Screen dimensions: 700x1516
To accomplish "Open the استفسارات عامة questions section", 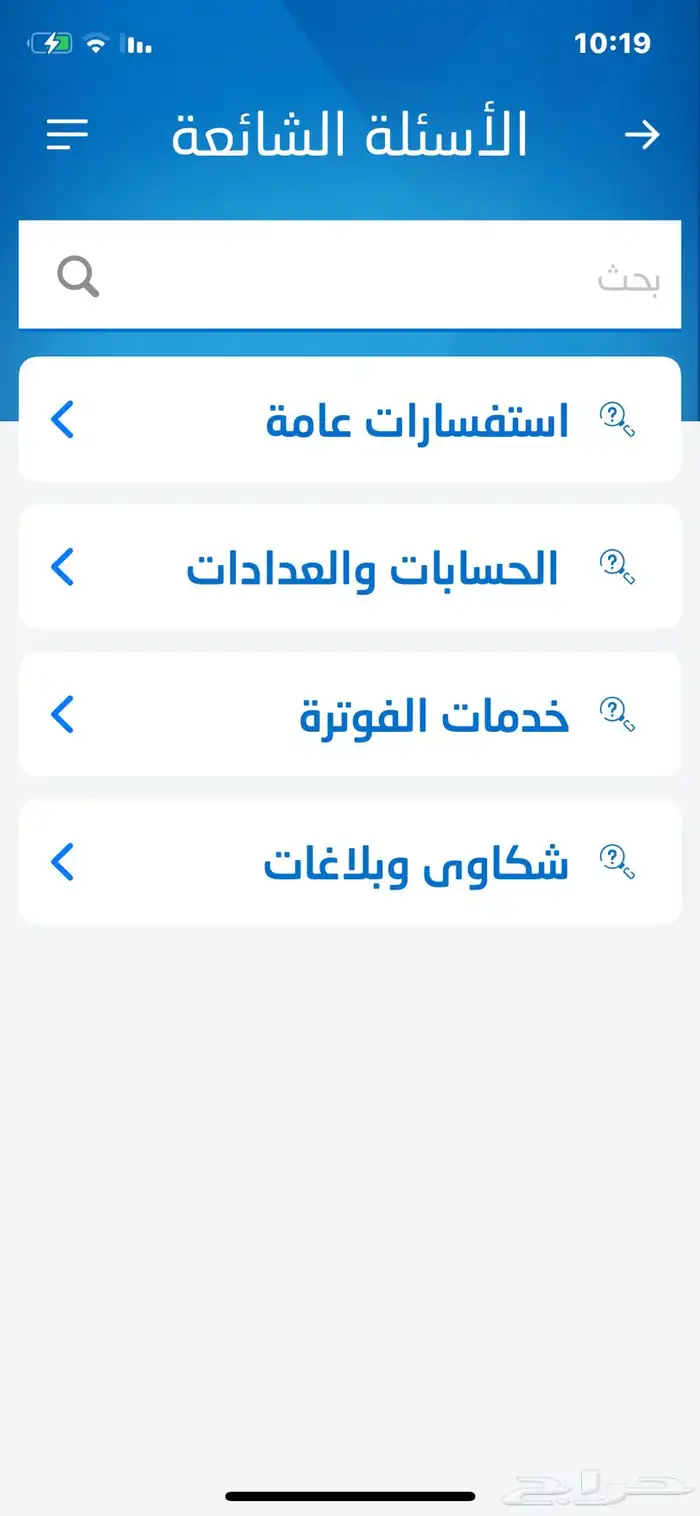I will (350, 420).
